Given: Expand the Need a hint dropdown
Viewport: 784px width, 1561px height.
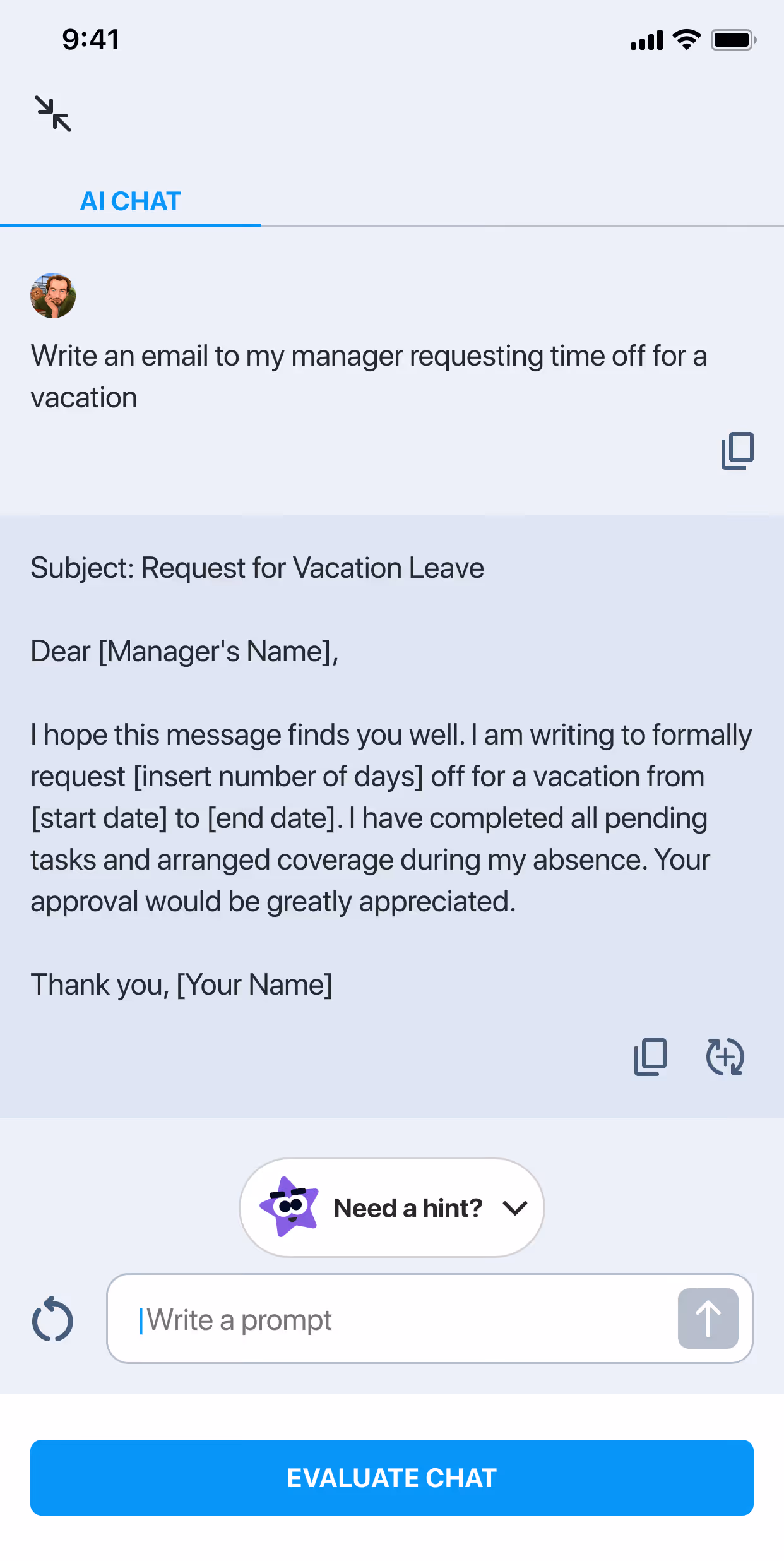Looking at the screenshot, I should (x=391, y=1207).
